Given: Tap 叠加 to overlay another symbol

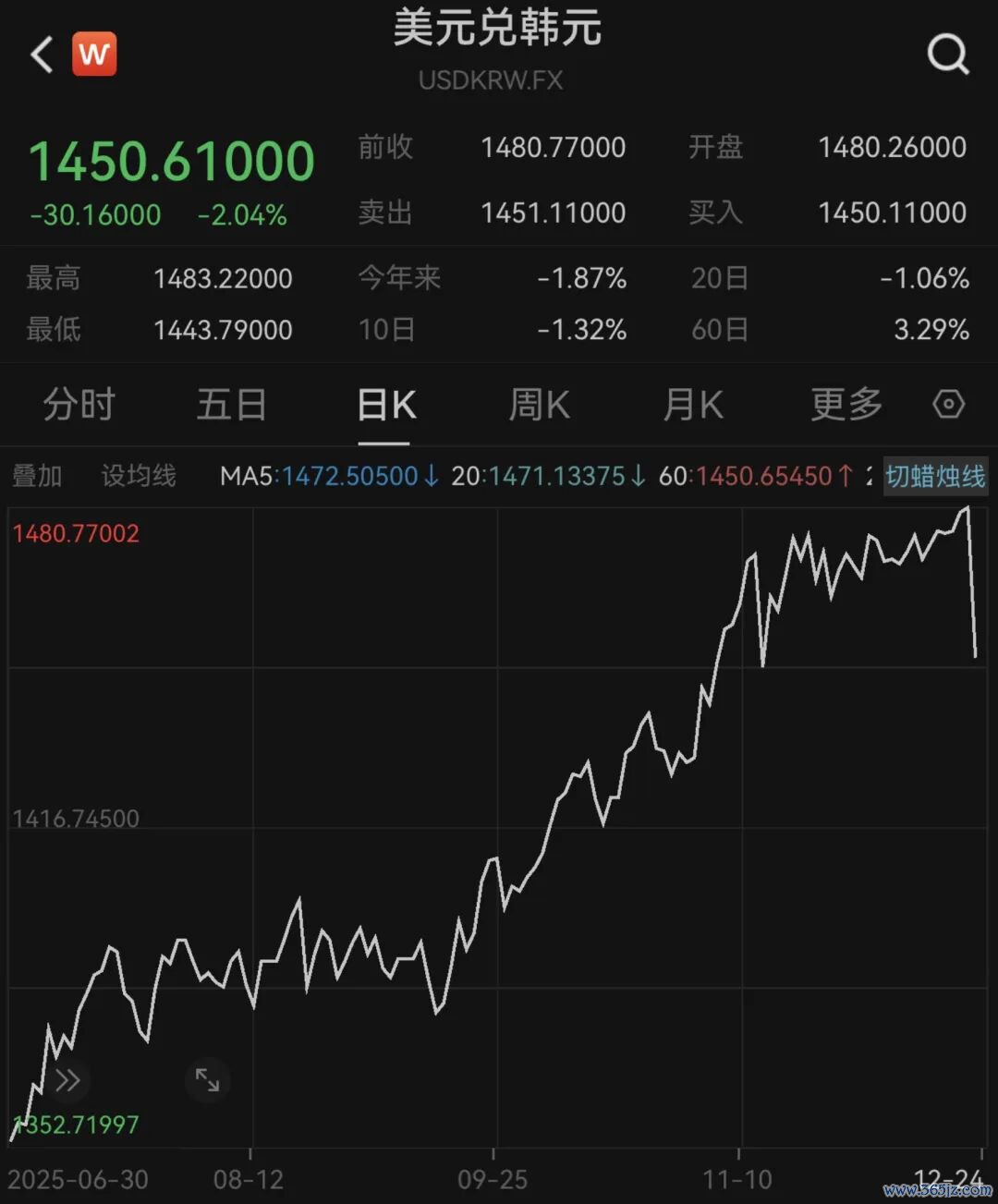Looking at the screenshot, I should [x=37, y=476].
